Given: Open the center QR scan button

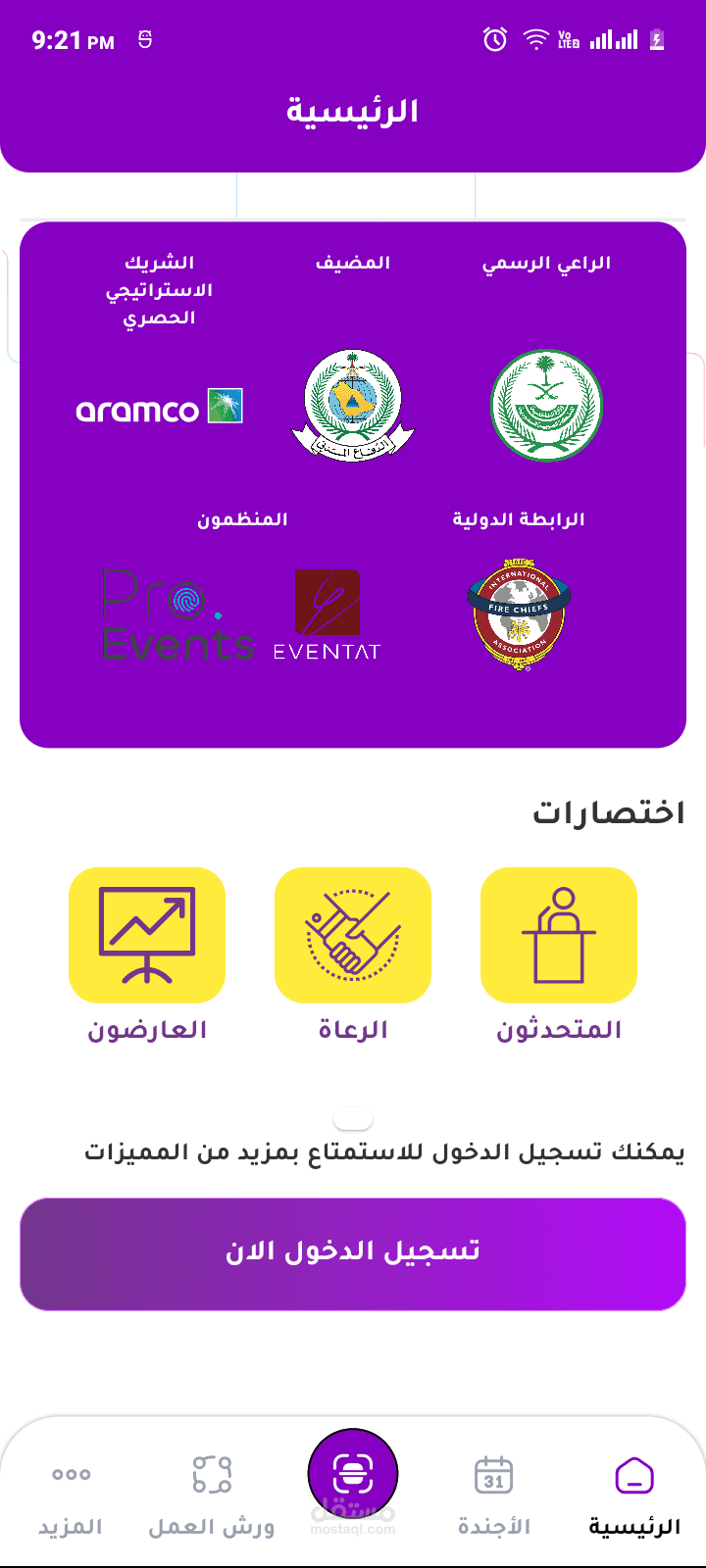Looking at the screenshot, I should click(353, 1474).
